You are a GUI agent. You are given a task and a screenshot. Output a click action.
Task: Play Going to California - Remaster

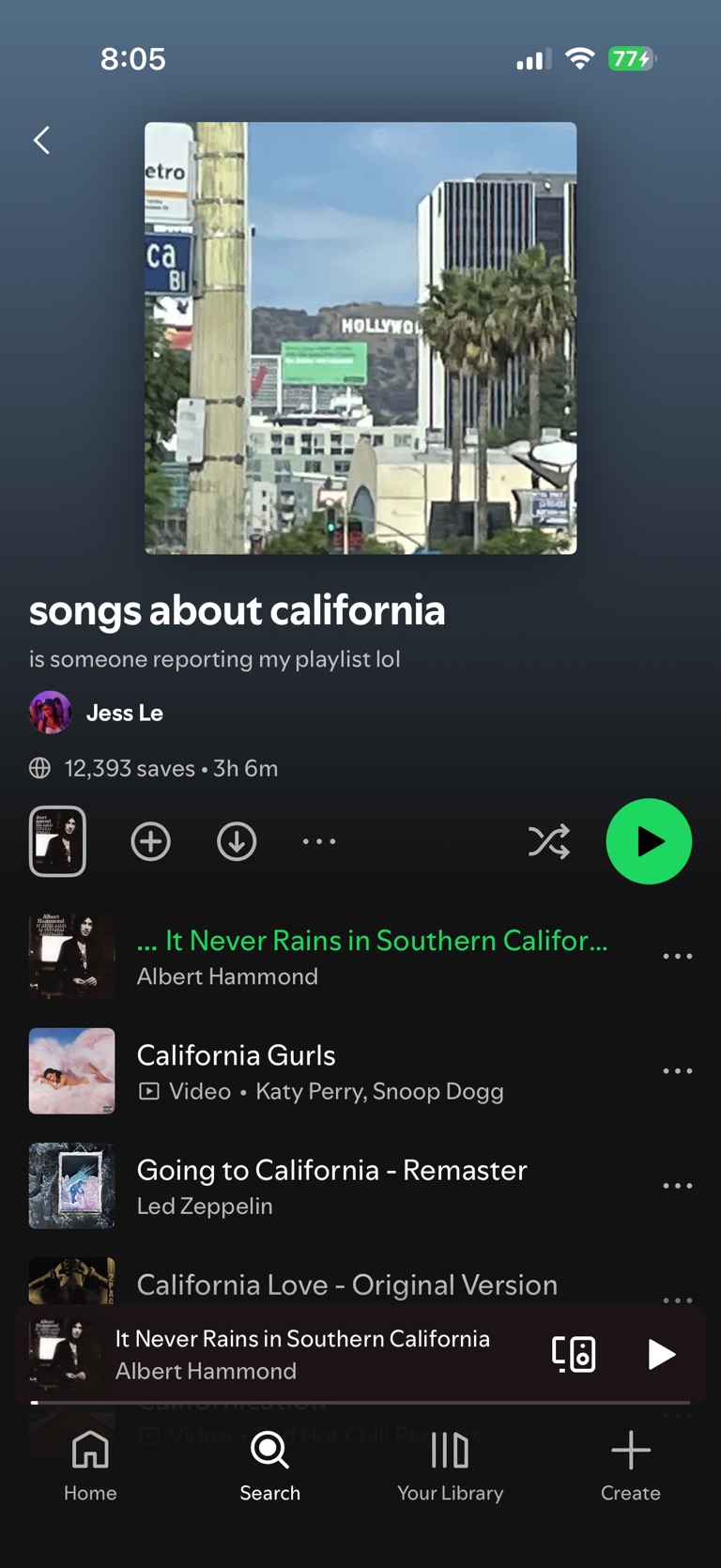click(x=330, y=1186)
